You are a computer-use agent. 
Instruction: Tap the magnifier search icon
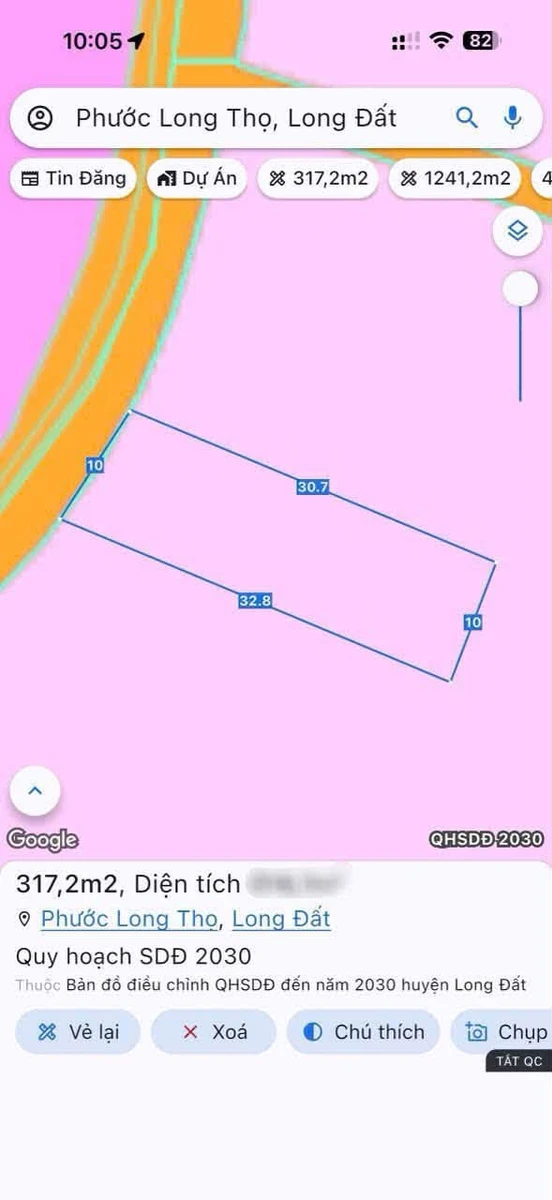click(x=467, y=118)
